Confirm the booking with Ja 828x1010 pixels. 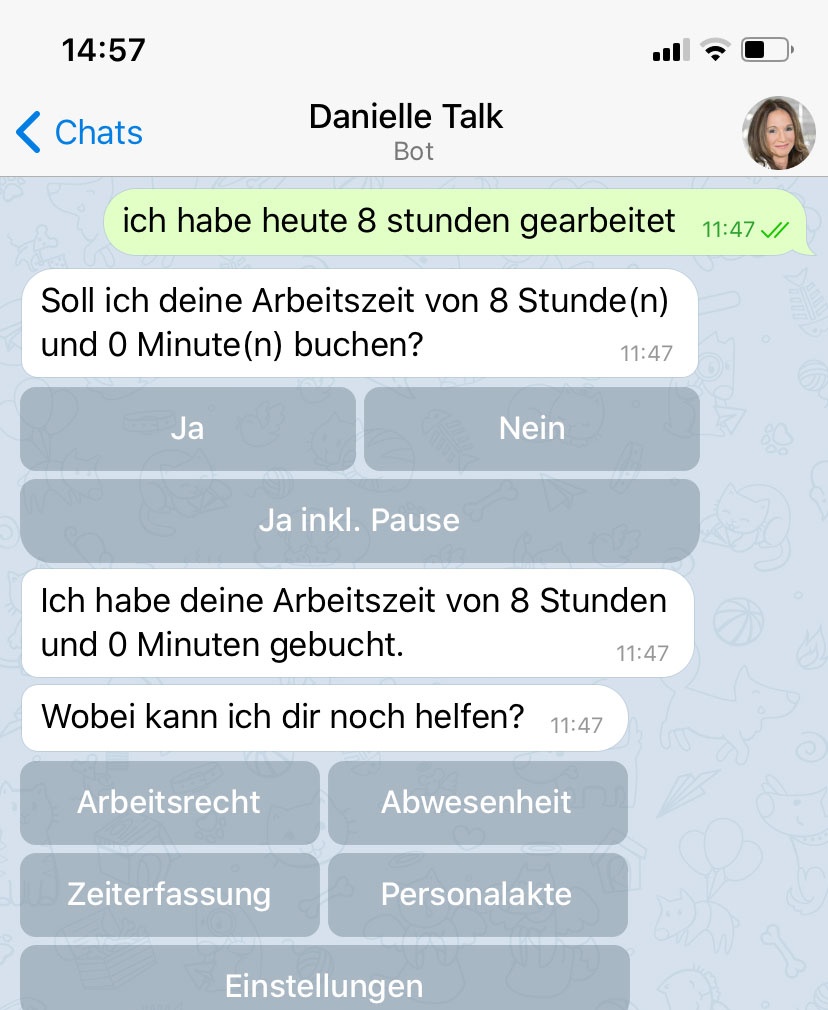(187, 429)
